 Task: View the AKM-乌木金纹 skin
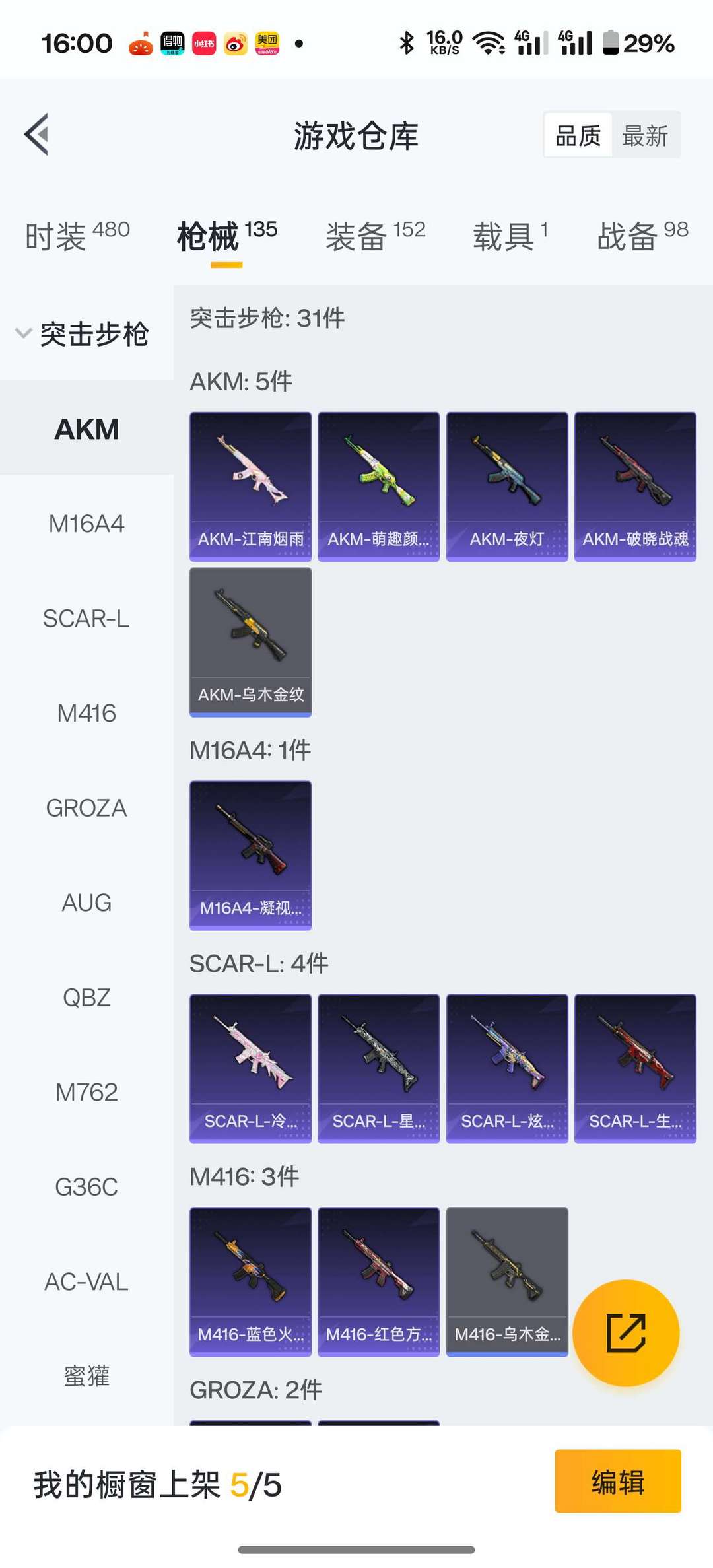pos(250,642)
